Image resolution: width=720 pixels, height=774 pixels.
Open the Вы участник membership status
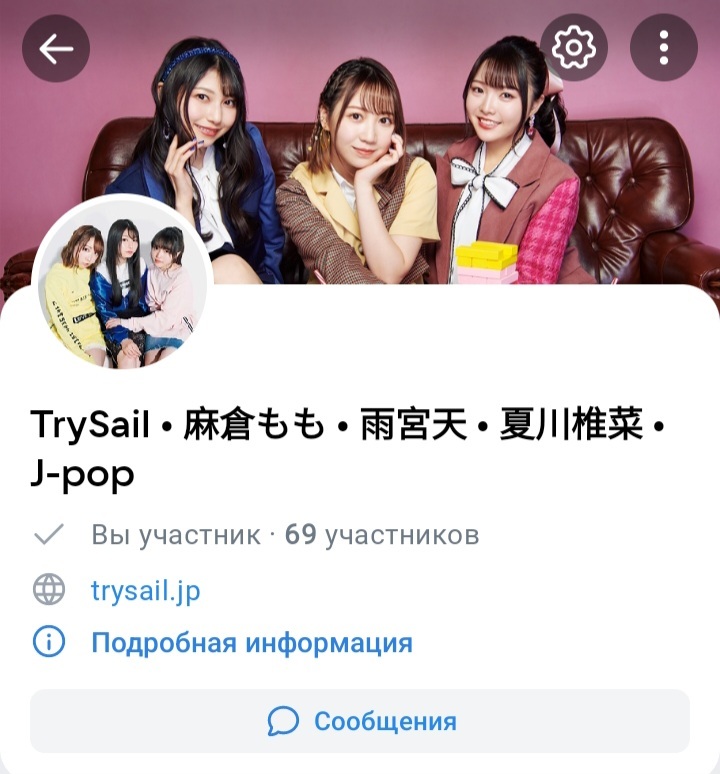[175, 535]
